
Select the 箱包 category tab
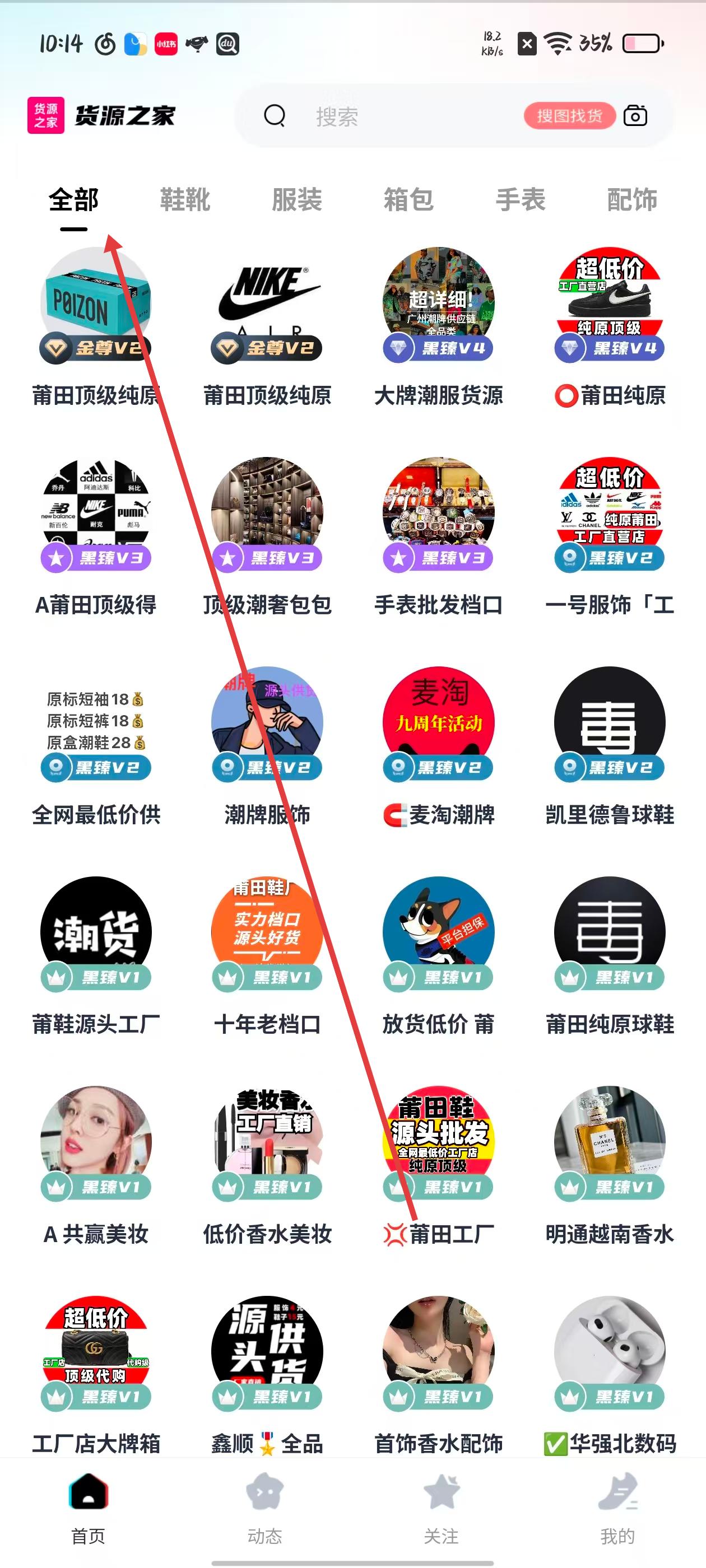pyautogui.click(x=408, y=200)
